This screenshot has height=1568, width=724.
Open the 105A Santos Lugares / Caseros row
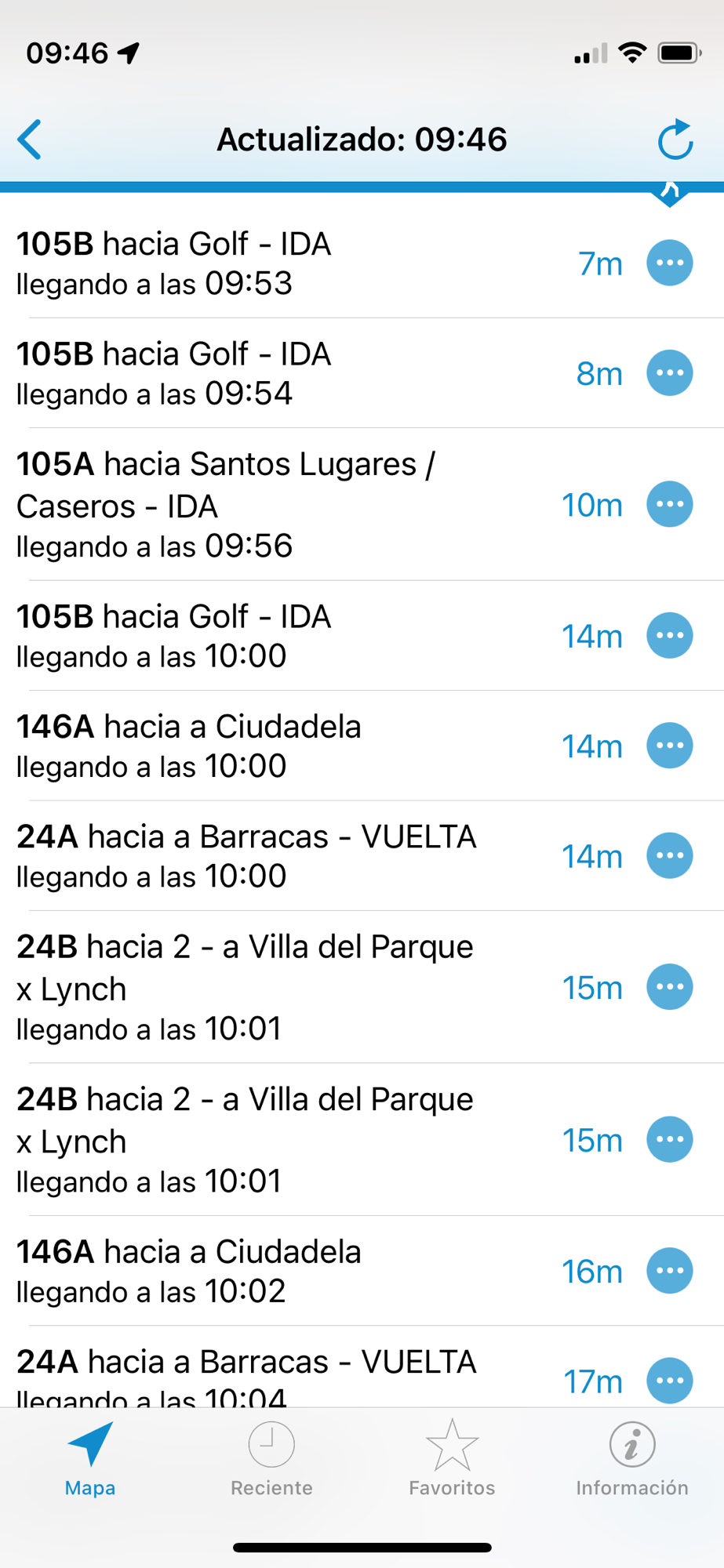click(275, 504)
